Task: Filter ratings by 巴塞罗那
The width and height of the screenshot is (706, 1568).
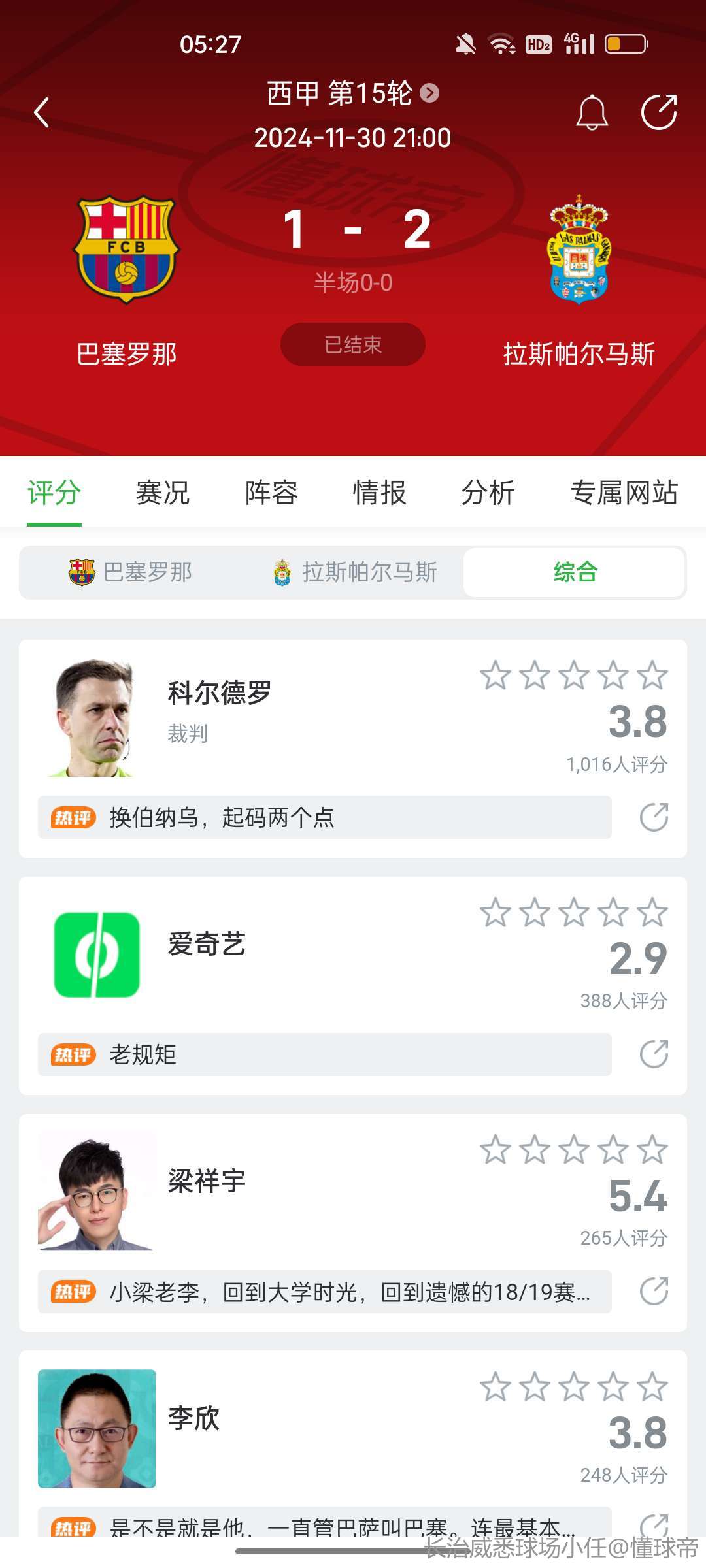Action: (131, 572)
